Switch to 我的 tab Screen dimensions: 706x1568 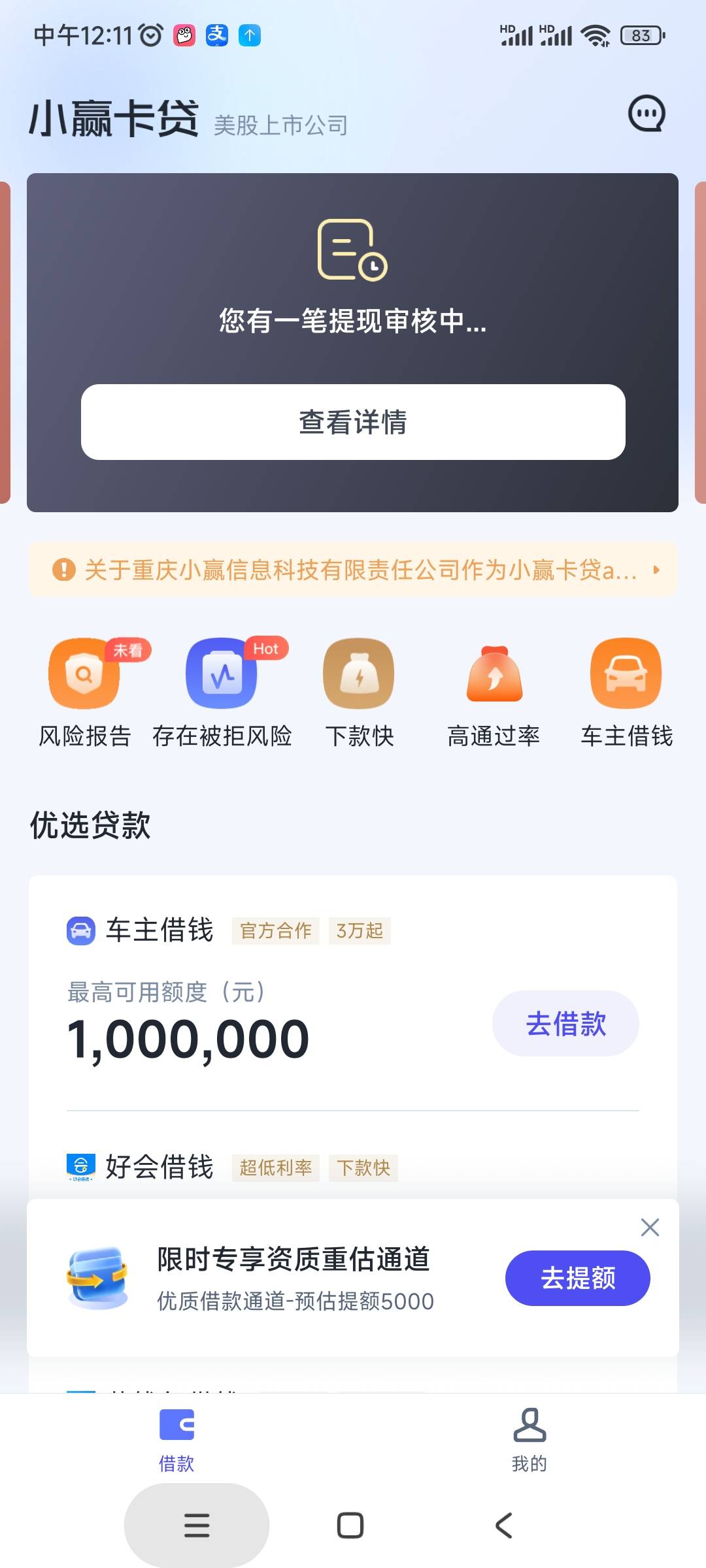click(529, 1440)
